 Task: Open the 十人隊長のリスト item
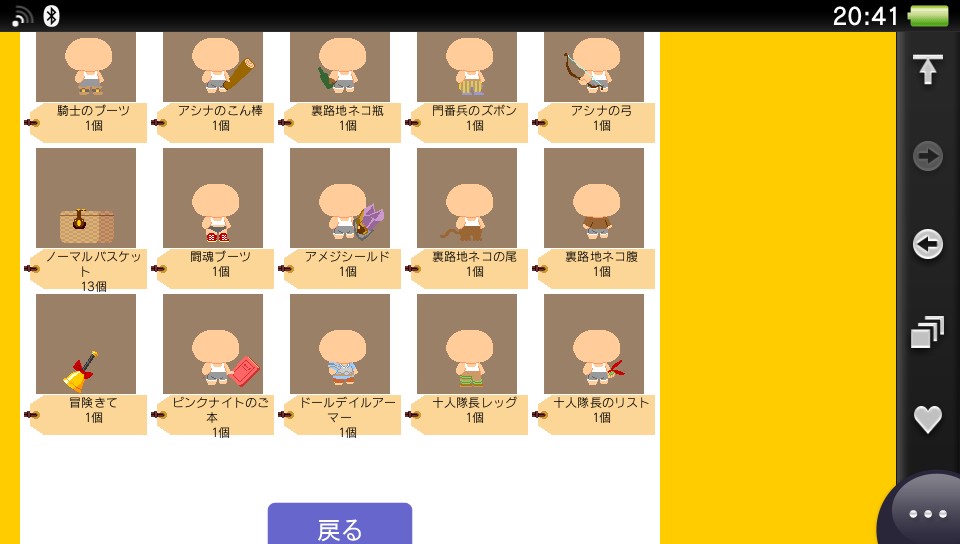pyautogui.click(x=594, y=344)
